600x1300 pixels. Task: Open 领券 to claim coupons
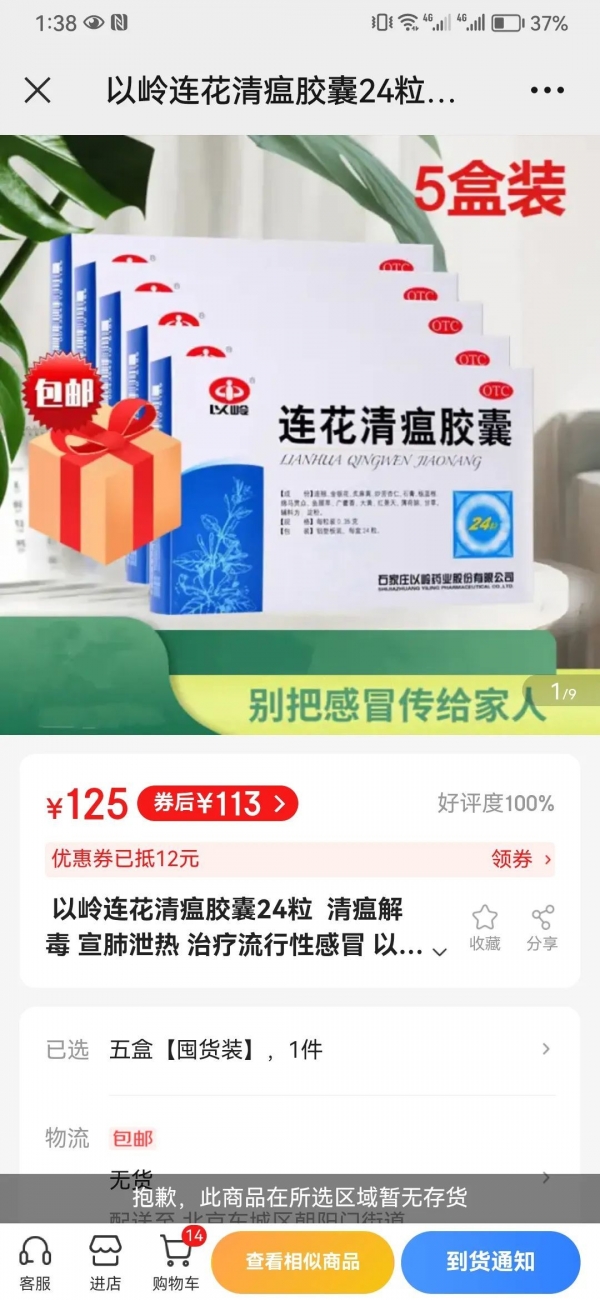521,859
